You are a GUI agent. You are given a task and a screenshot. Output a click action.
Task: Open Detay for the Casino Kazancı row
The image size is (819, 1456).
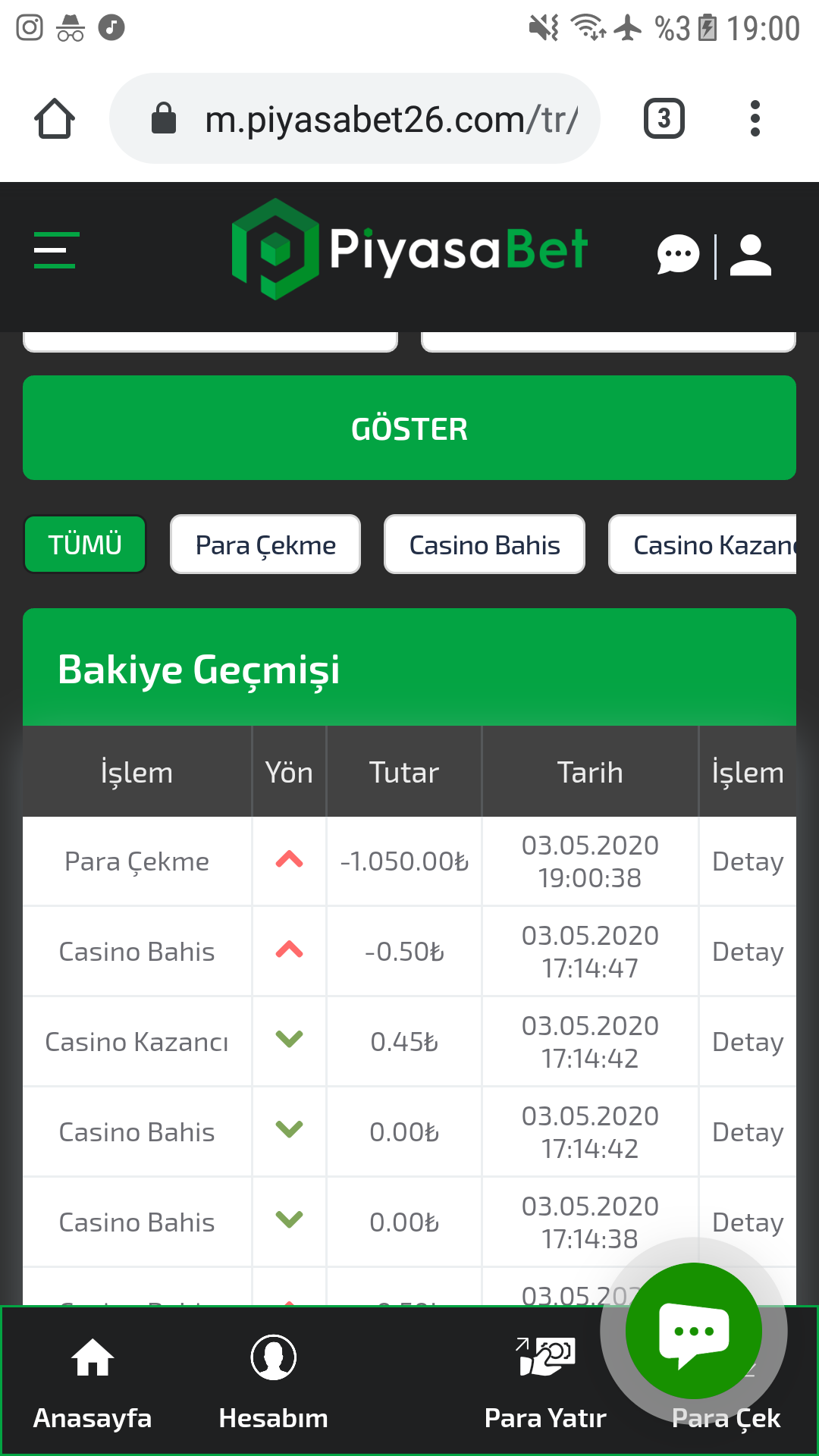pyautogui.click(x=748, y=1042)
